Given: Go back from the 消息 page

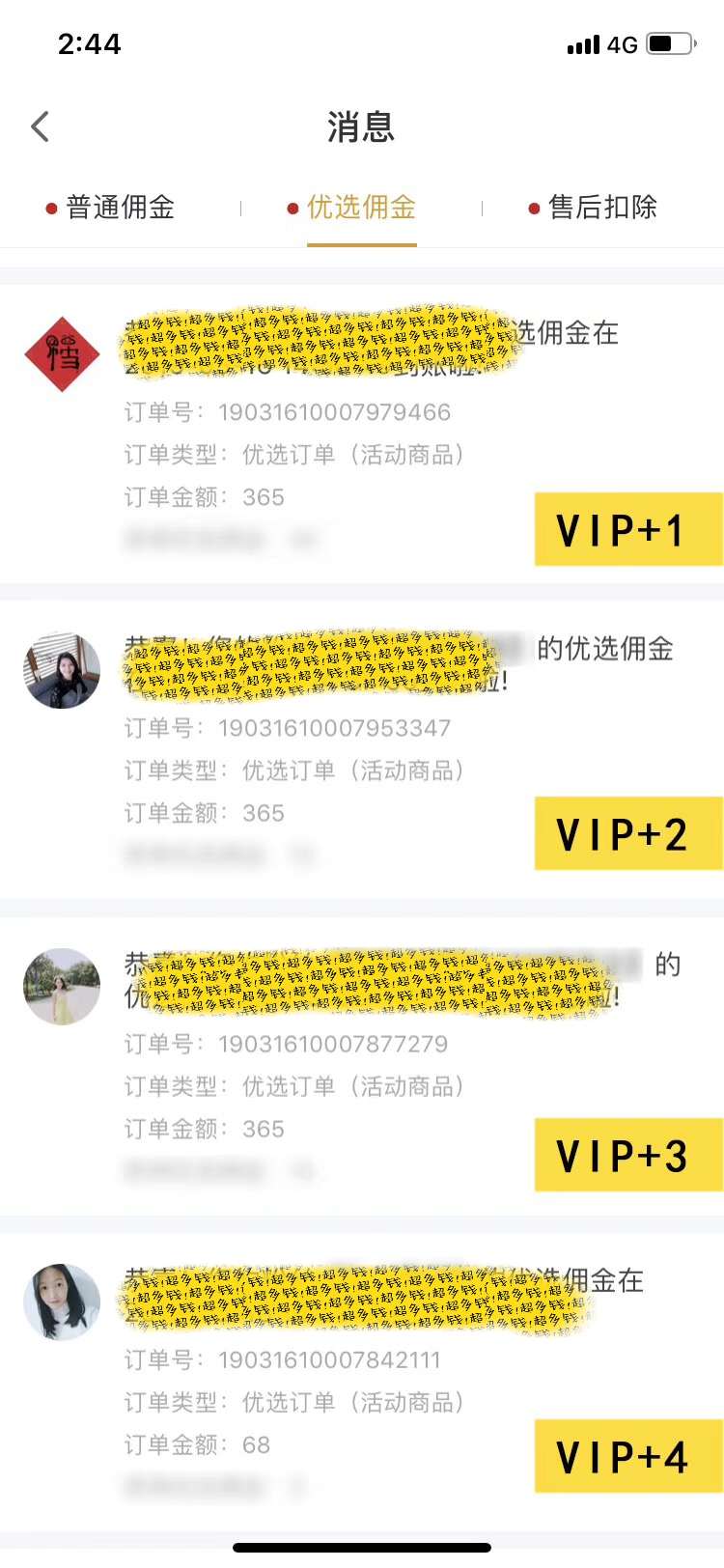Looking at the screenshot, I should [41, 126].
